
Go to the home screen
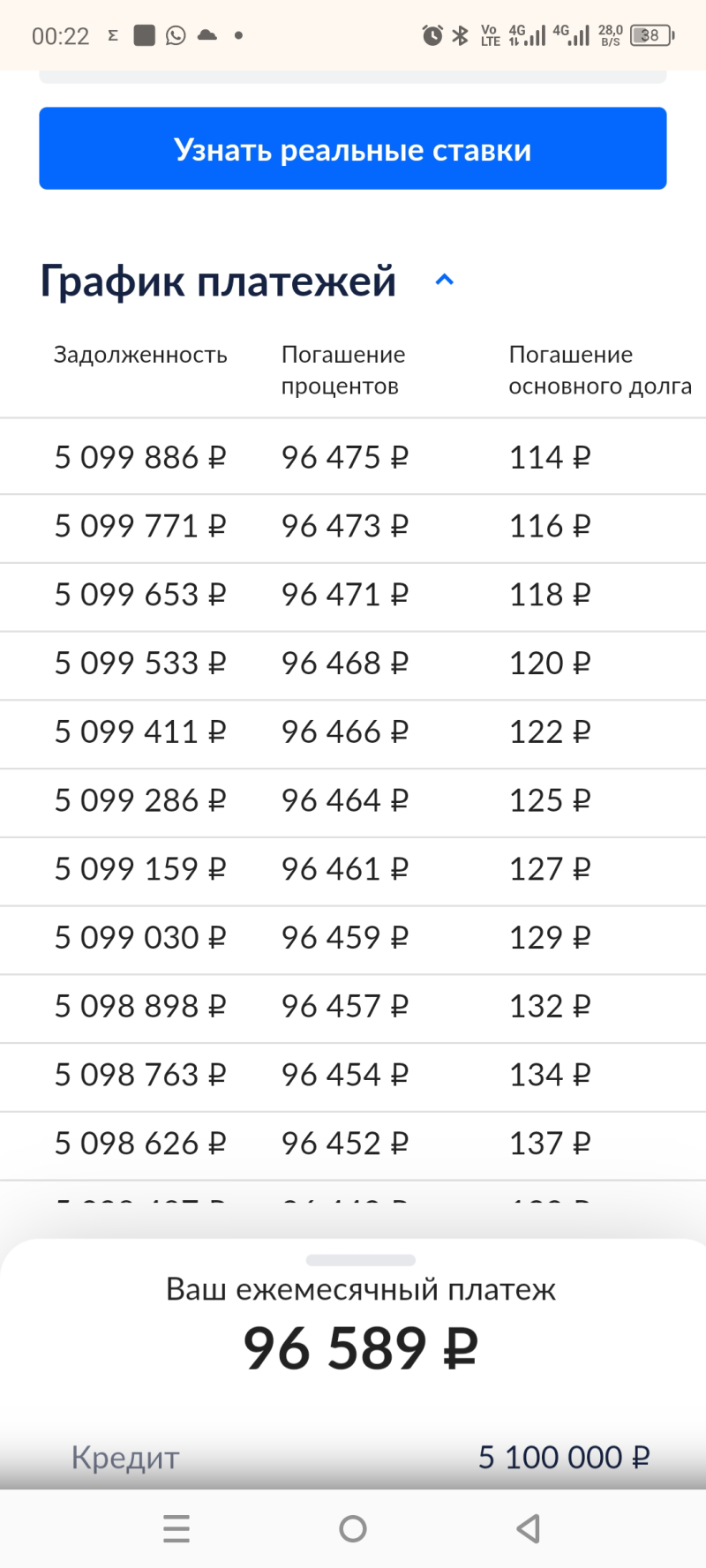(x=353, y=1528)
